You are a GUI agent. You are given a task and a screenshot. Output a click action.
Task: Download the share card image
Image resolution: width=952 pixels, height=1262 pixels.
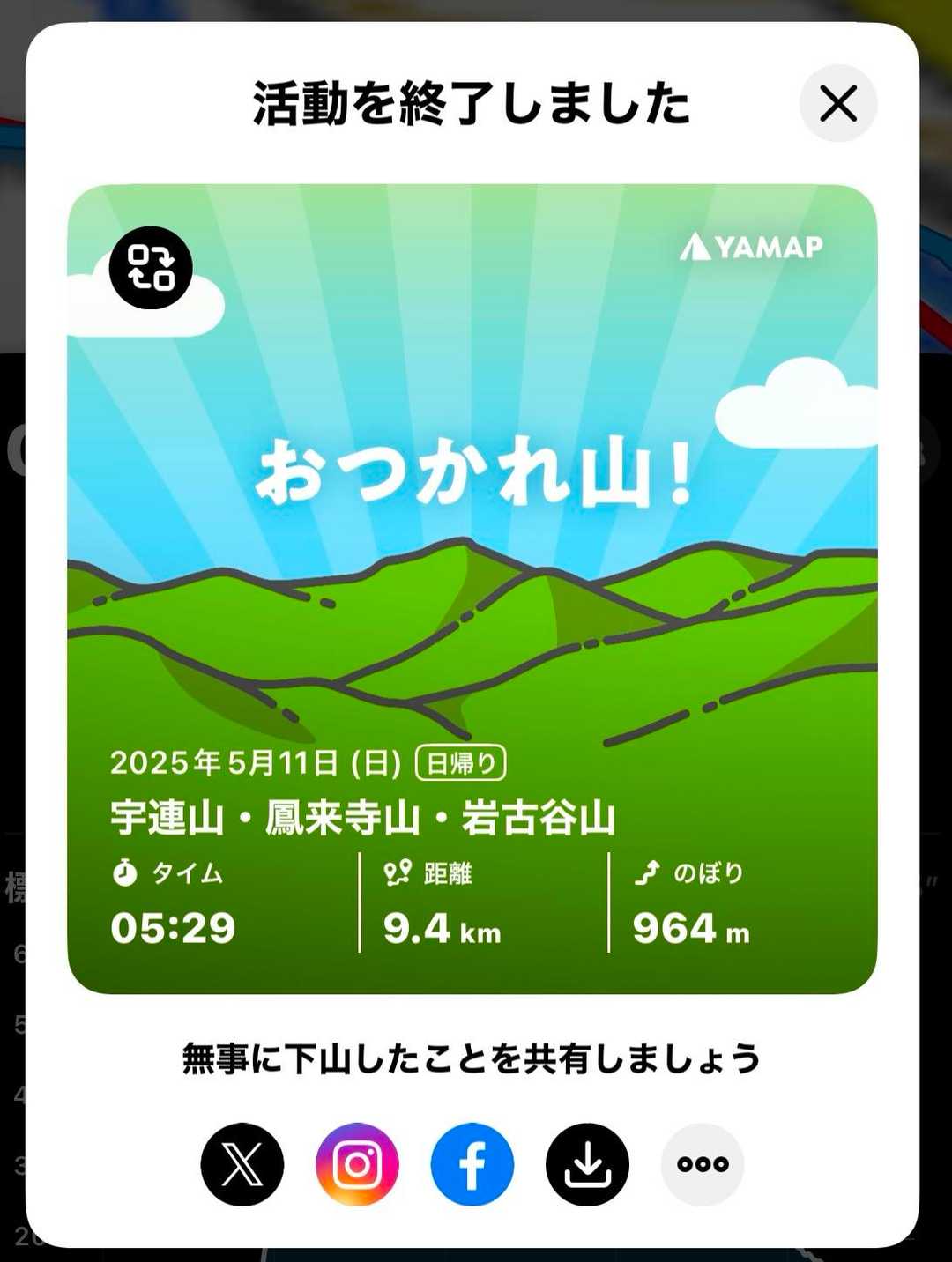587,1164
